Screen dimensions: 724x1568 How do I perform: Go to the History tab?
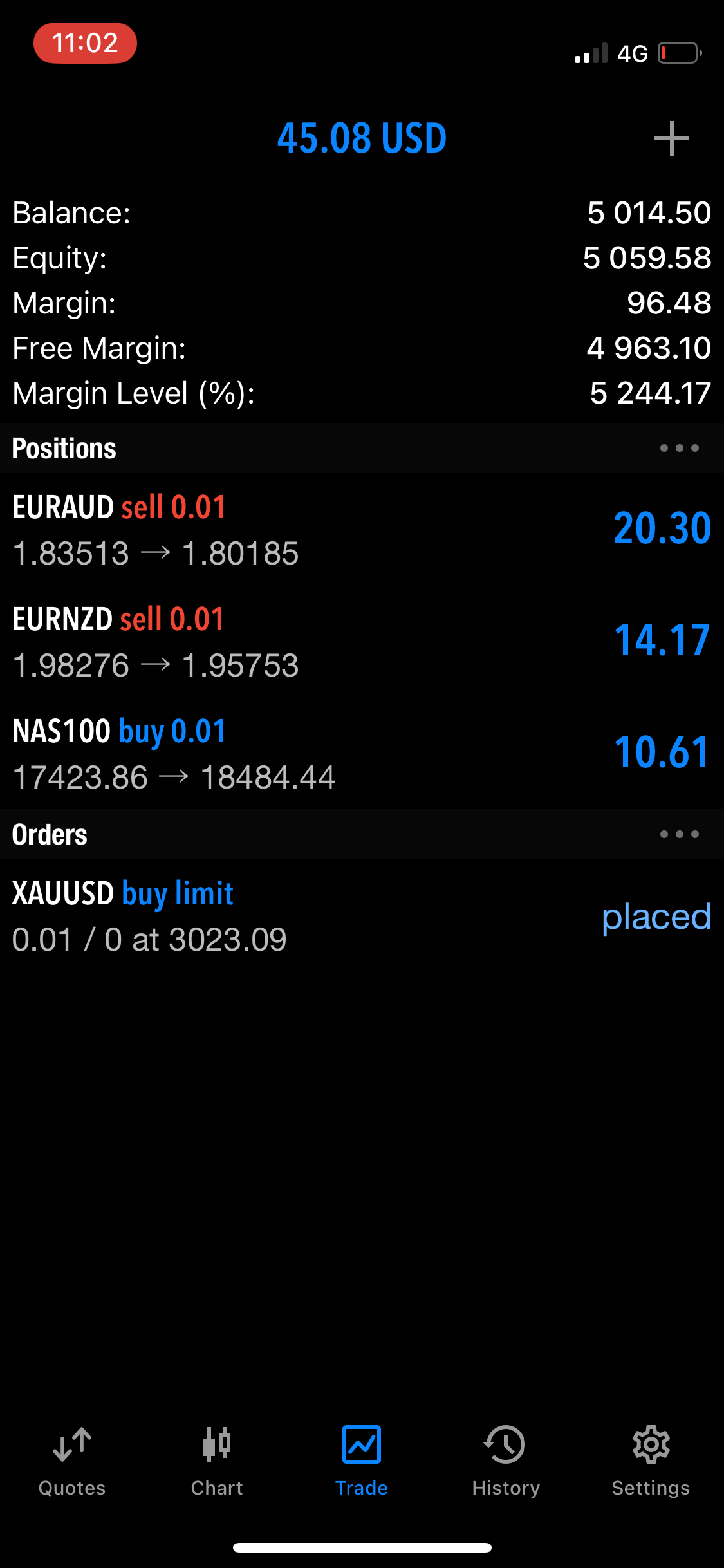(x=506, y=1461)
